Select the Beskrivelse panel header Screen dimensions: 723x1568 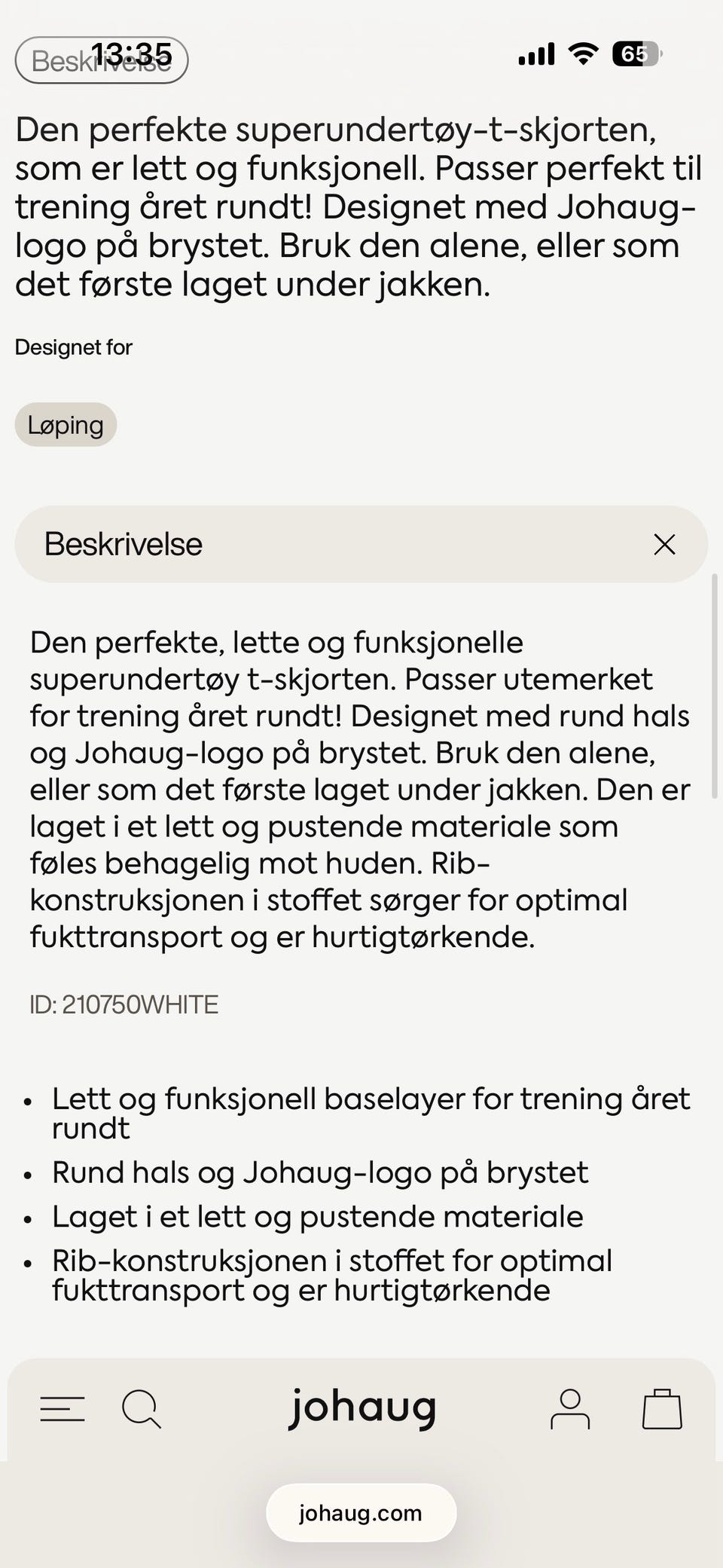pyautogui.click(x=123, y=543)
